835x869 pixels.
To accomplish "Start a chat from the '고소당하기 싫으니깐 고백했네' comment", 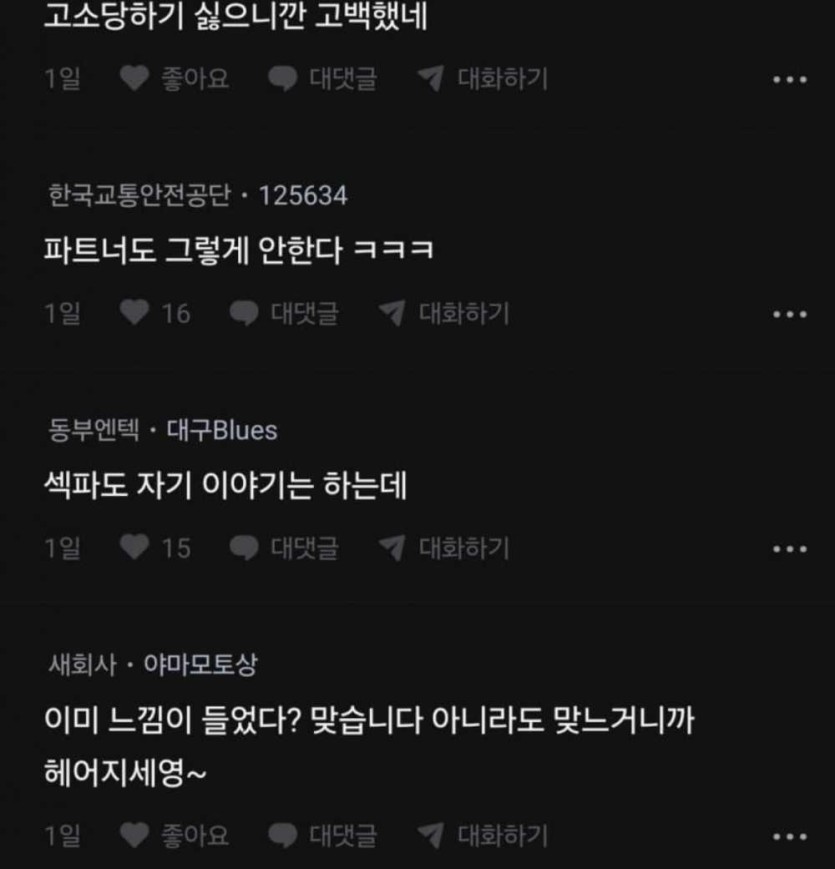I will [x=482, y=79].
